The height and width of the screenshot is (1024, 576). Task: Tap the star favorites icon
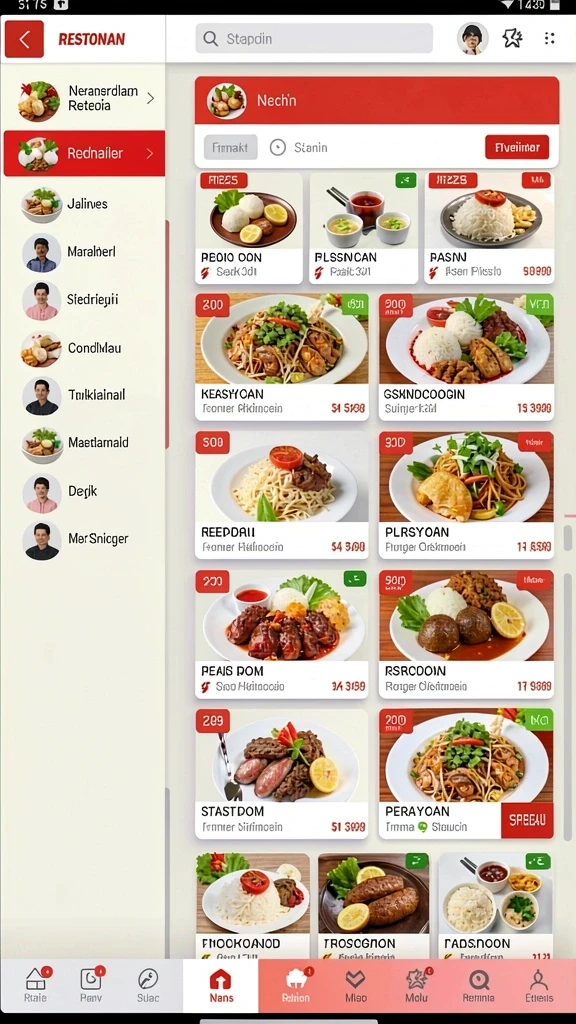click(x=513, y=39)
